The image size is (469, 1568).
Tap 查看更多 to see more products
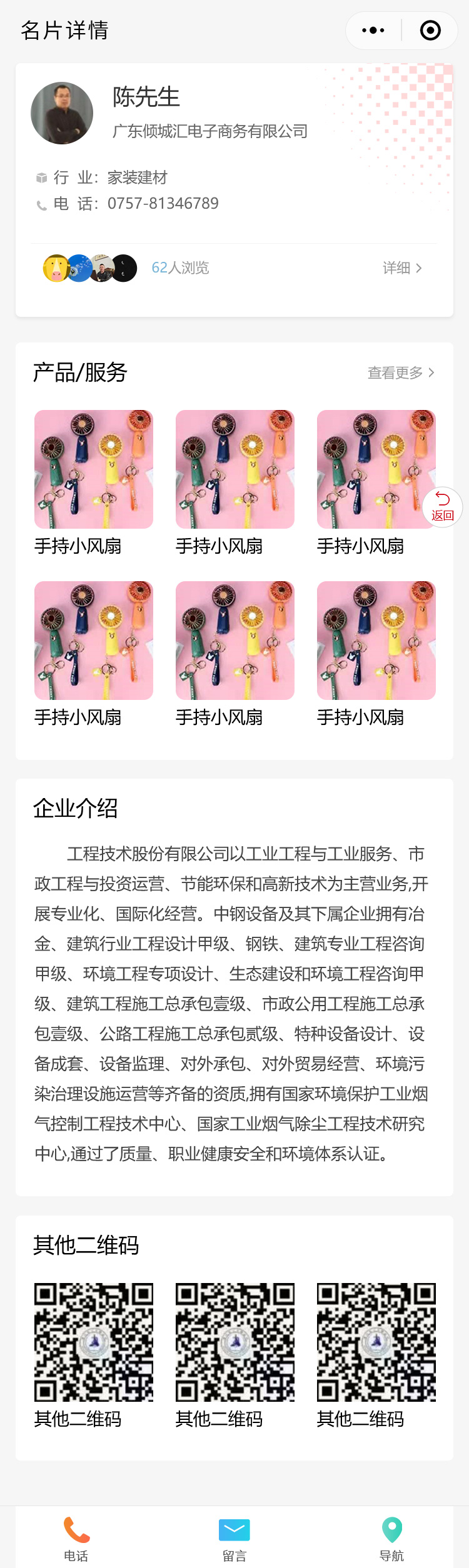pyautogui.click(x=401, y=373)
